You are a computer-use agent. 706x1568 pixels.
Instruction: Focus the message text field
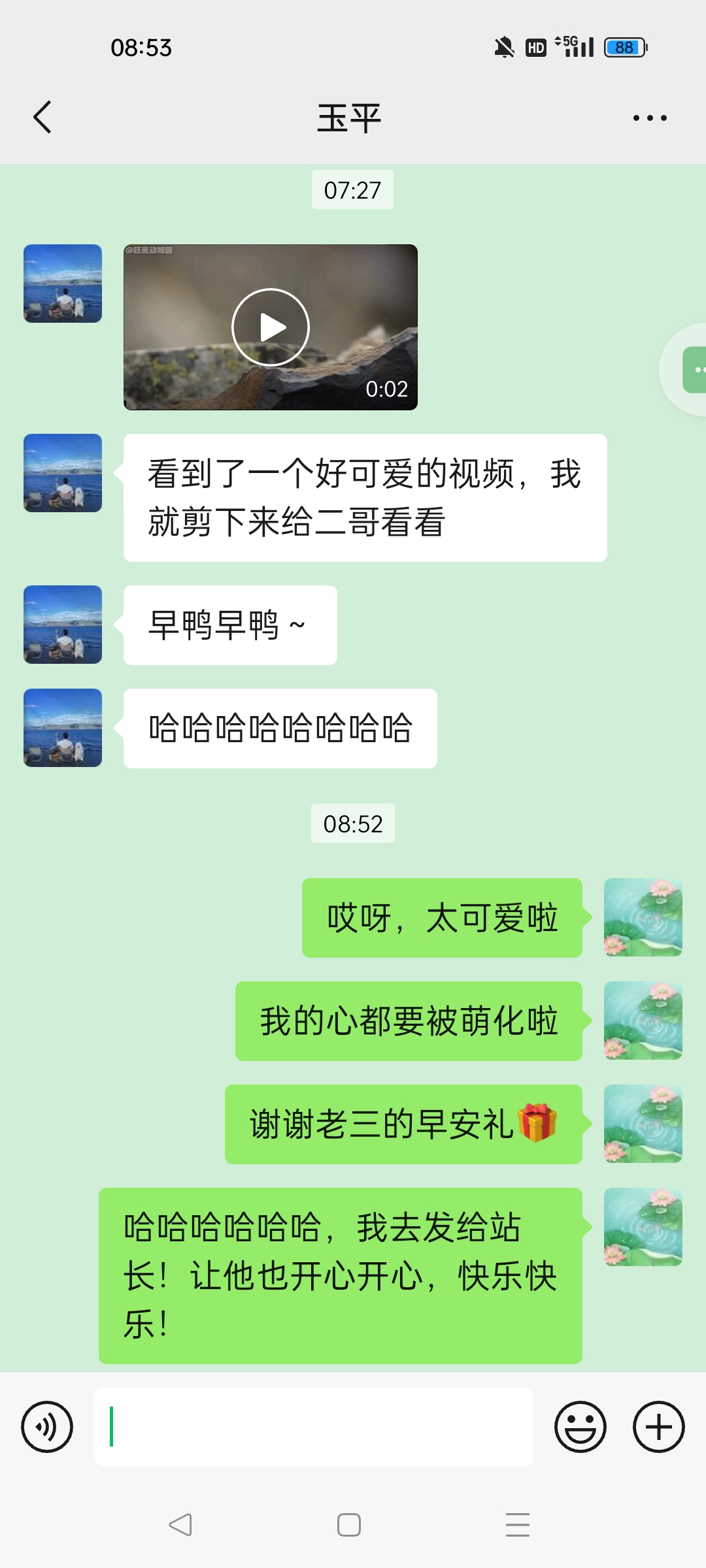coord(314,1427)
